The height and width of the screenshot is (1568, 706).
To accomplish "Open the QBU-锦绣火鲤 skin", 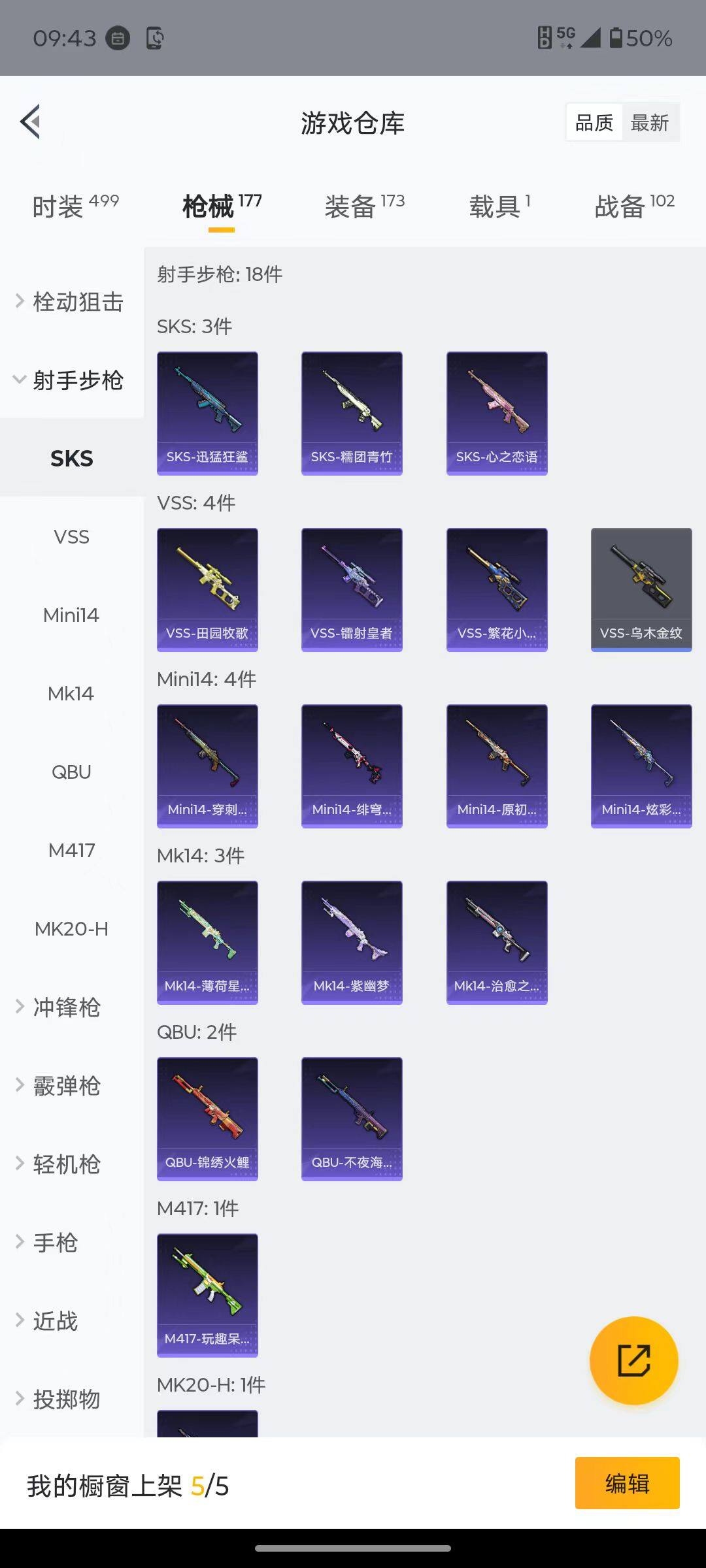I will (207, 1119).
